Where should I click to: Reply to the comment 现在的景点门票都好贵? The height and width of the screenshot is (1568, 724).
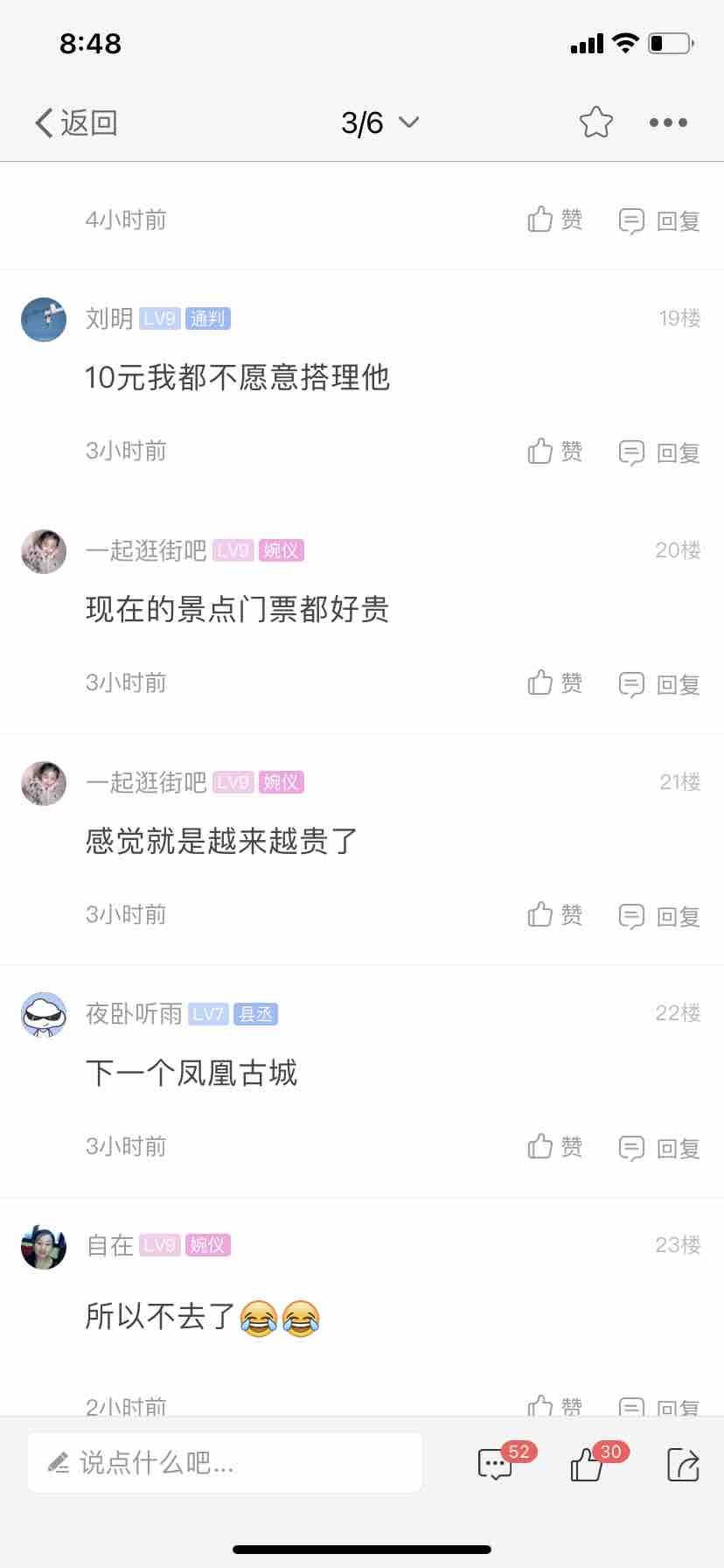tap(660, 684)
